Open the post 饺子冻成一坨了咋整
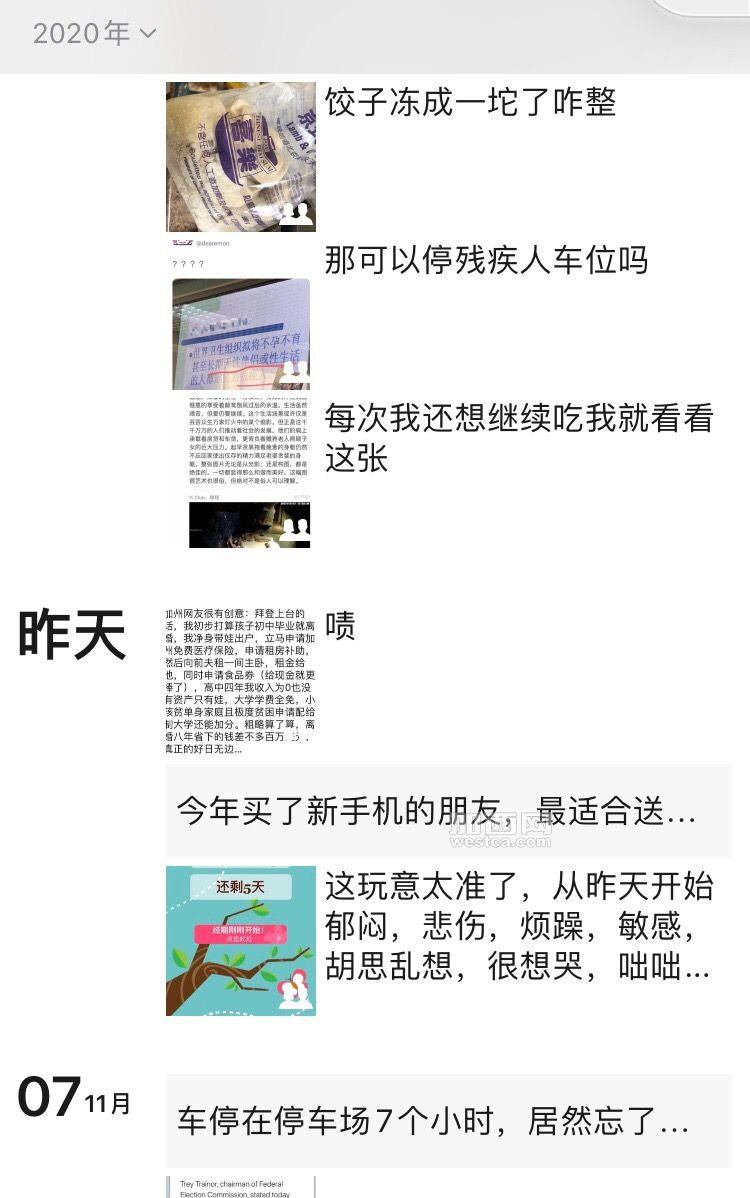Viewport: 750px width, 1198px height. 449,157
